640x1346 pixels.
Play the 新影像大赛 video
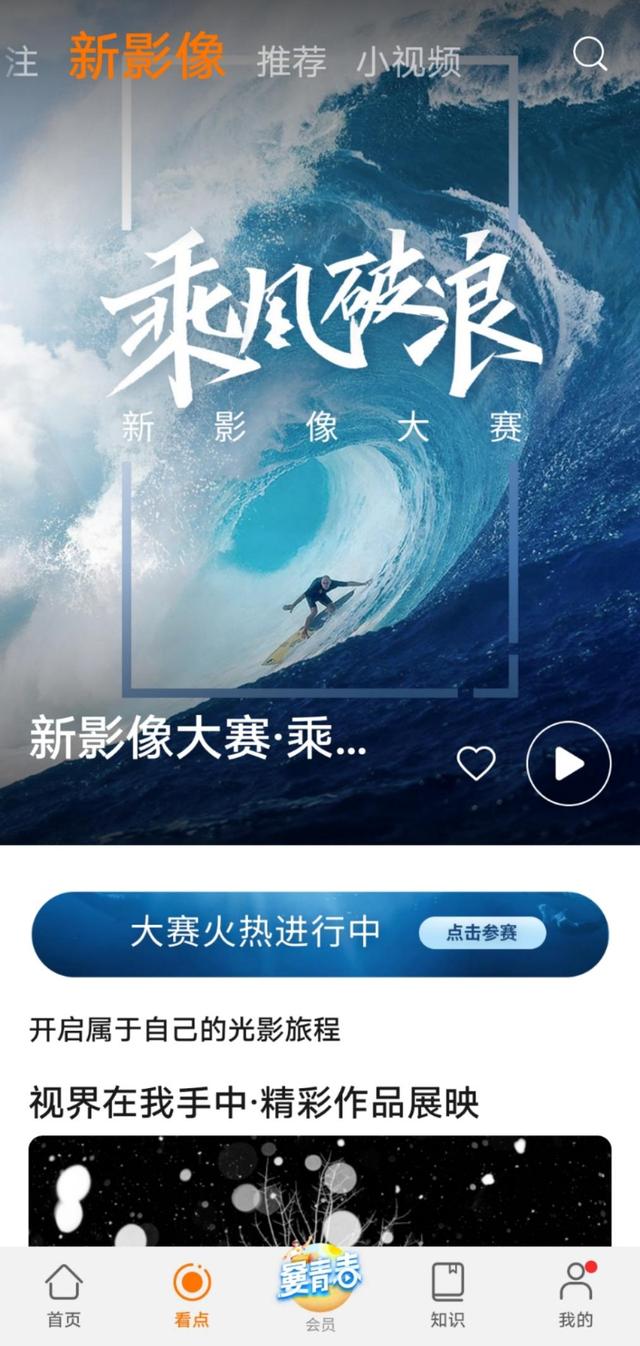point(568,764)
